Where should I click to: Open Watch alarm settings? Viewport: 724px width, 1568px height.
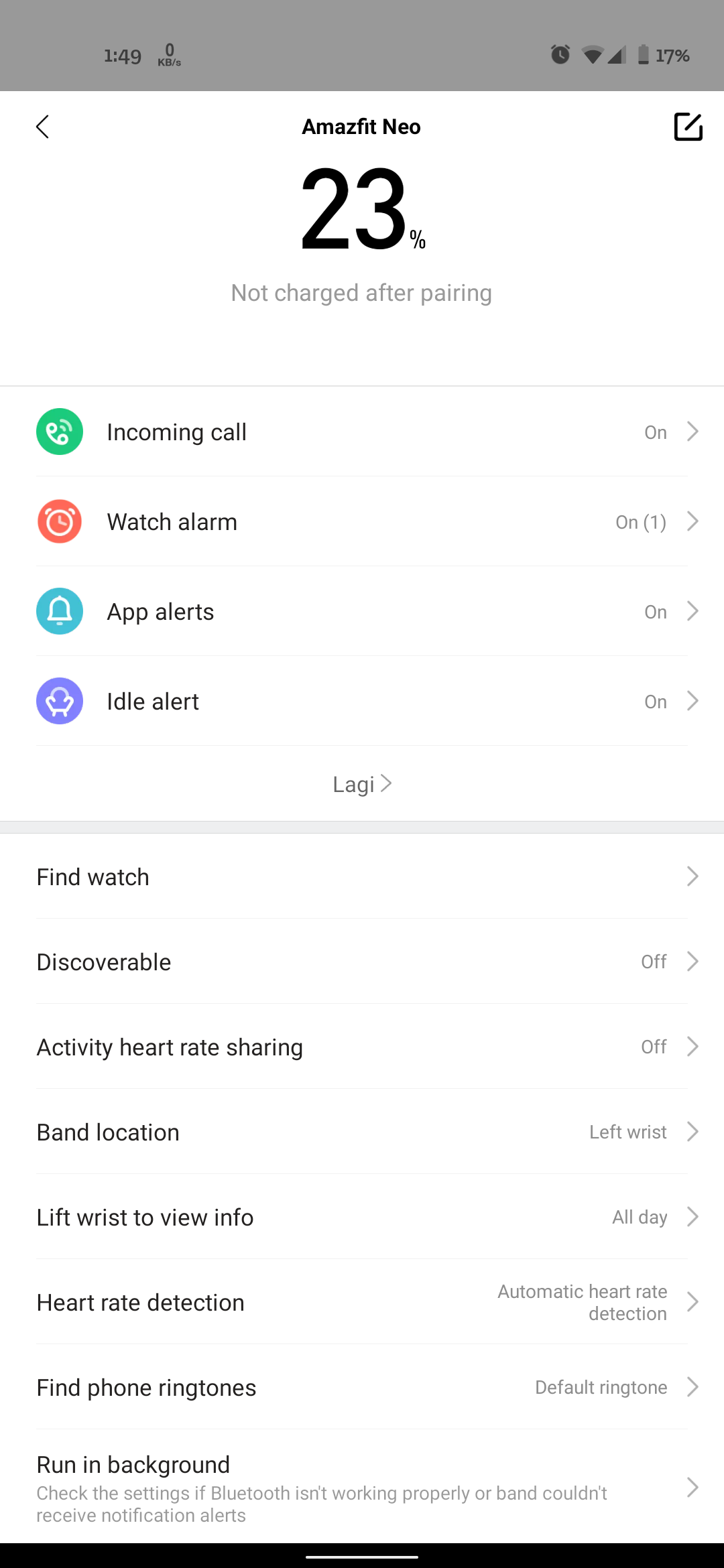pyautogui.click(x=362, y=522)
